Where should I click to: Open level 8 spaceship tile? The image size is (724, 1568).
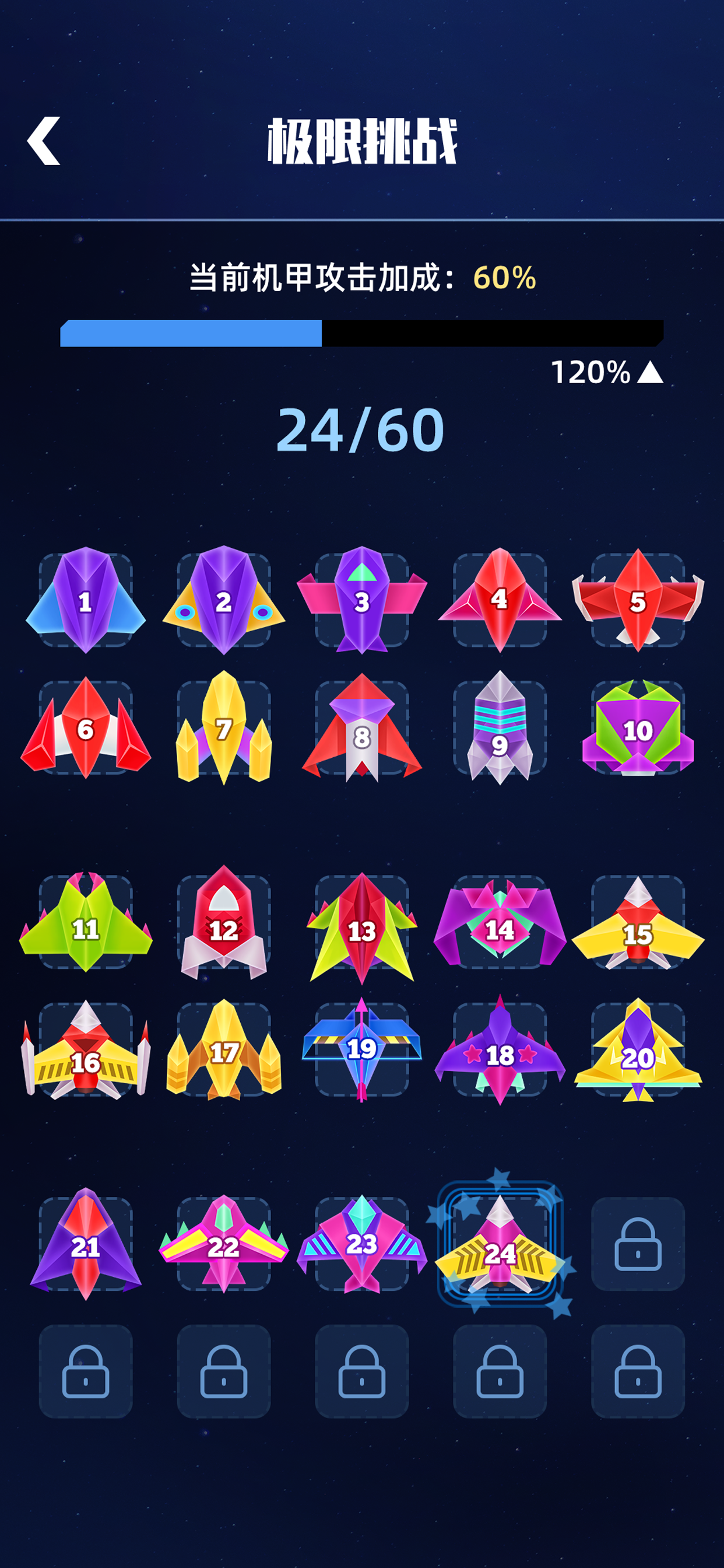point(361,728)
